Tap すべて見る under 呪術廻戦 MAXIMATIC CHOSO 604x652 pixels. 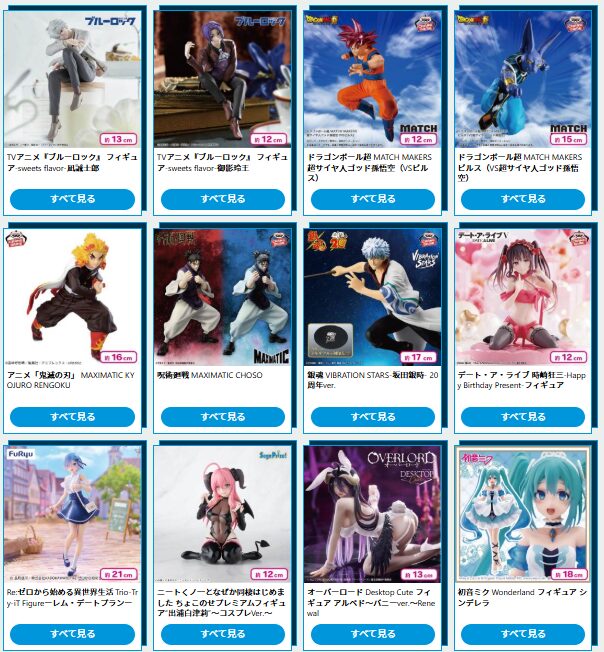tap(222, 416)
